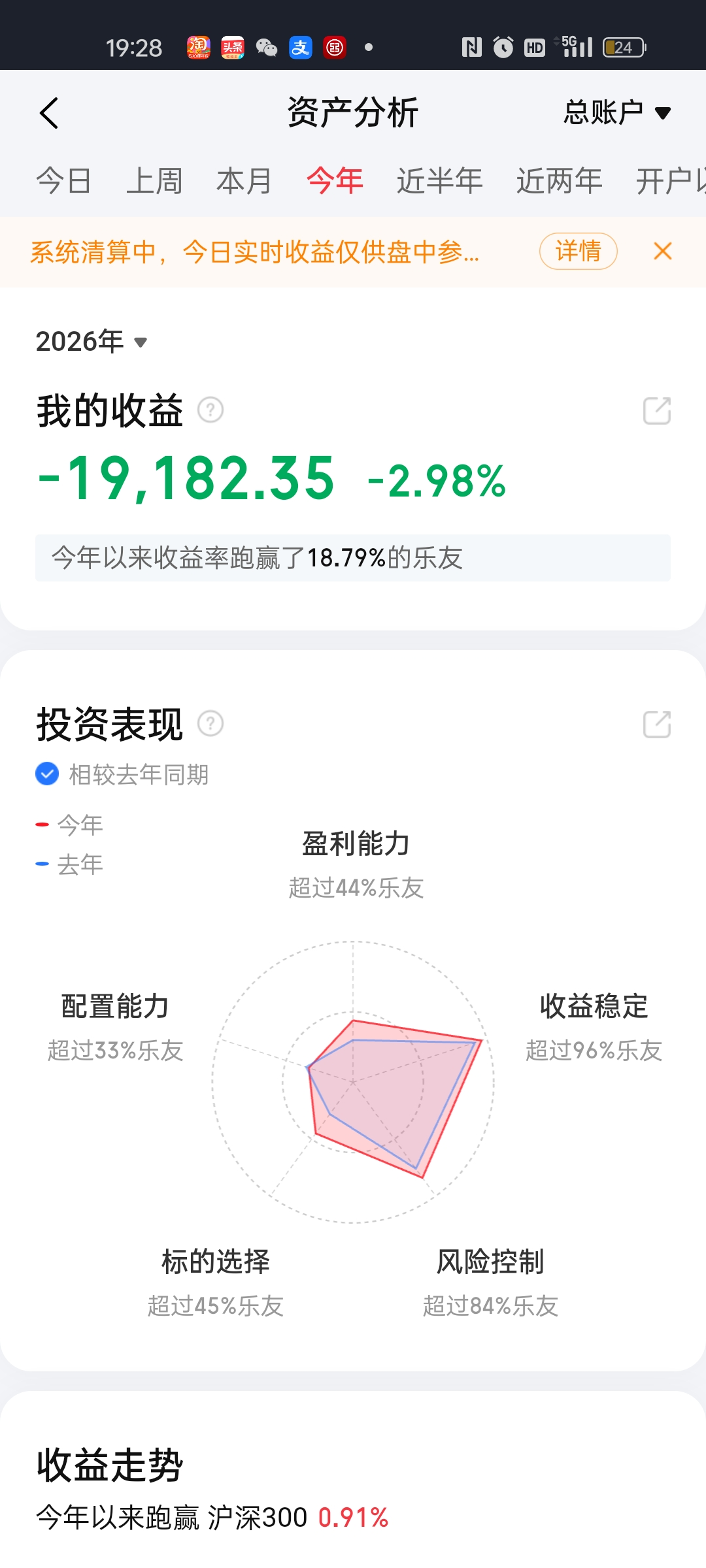This screenshot has height=1568, width=706.
Task: Share the 投资表现 card
Action: (x=656, y=725)
